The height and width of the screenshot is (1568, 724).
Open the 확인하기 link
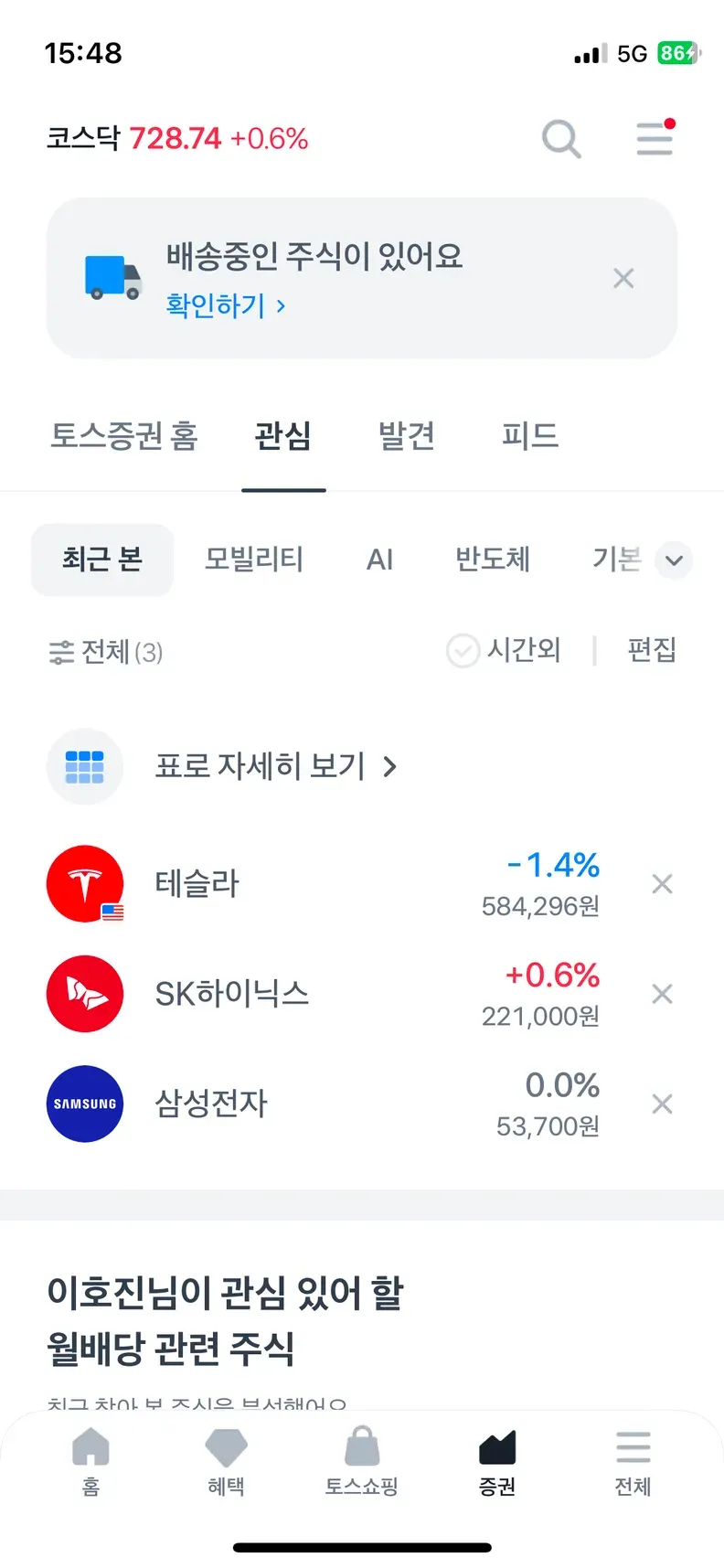(225, 305)
